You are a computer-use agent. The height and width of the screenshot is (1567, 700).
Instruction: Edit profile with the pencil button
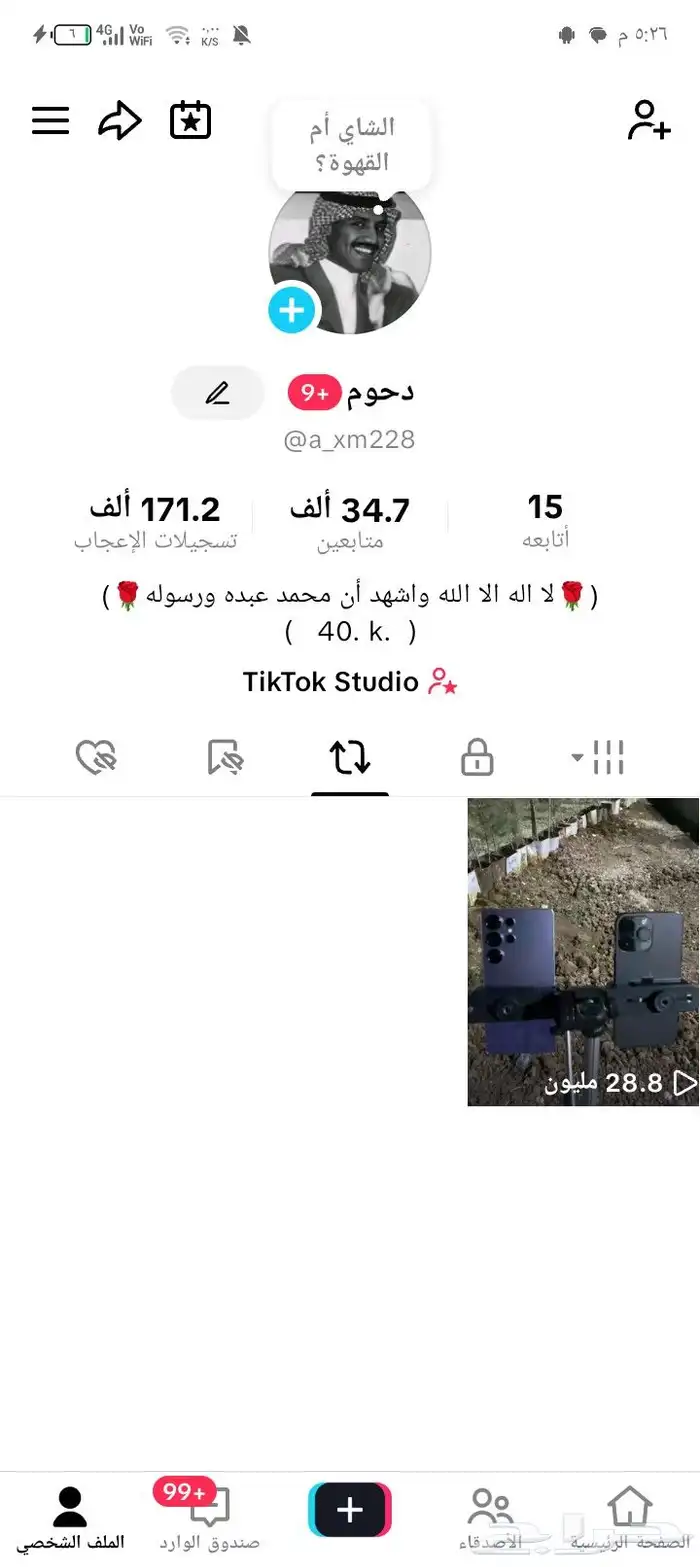pos(217,393)
